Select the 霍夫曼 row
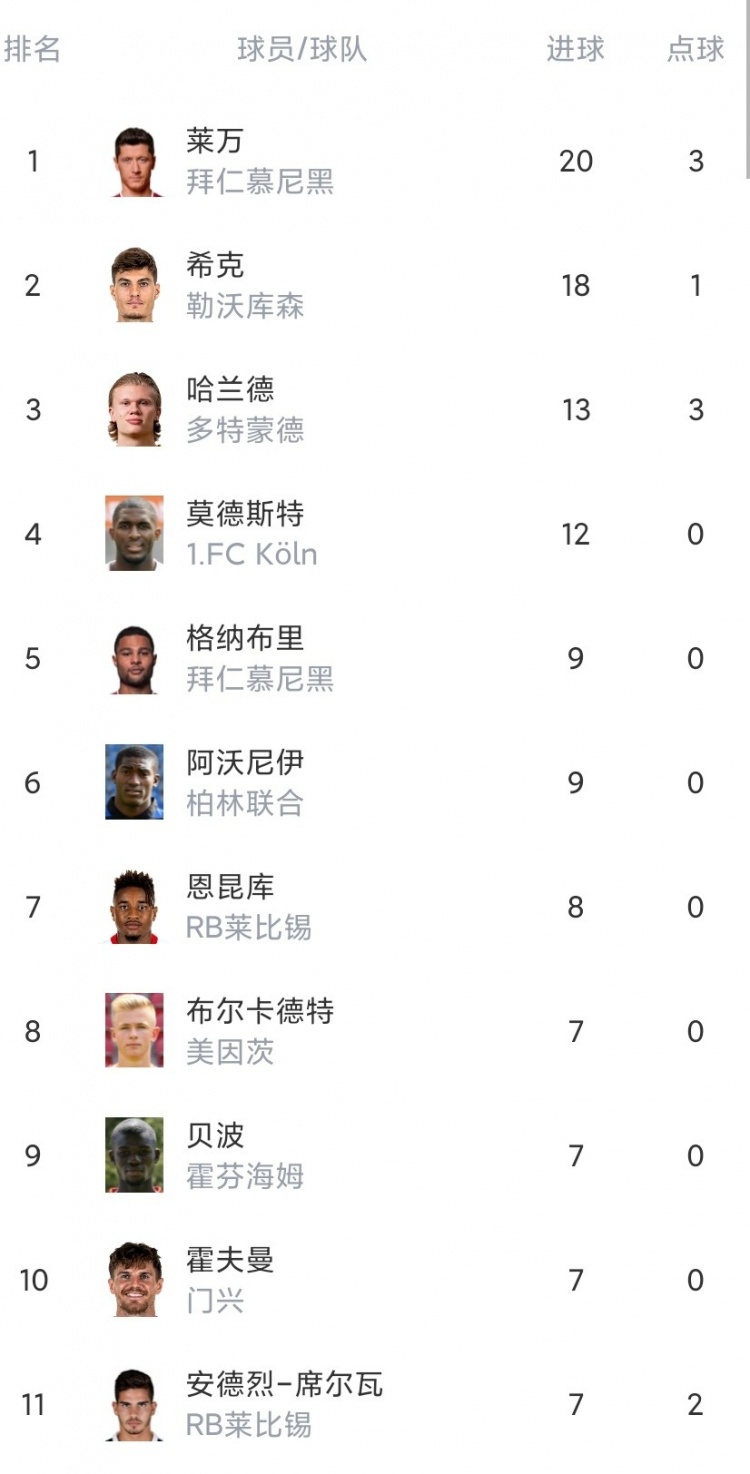The height and width of the screenshot is (1474, 750). click(375, 1280)
